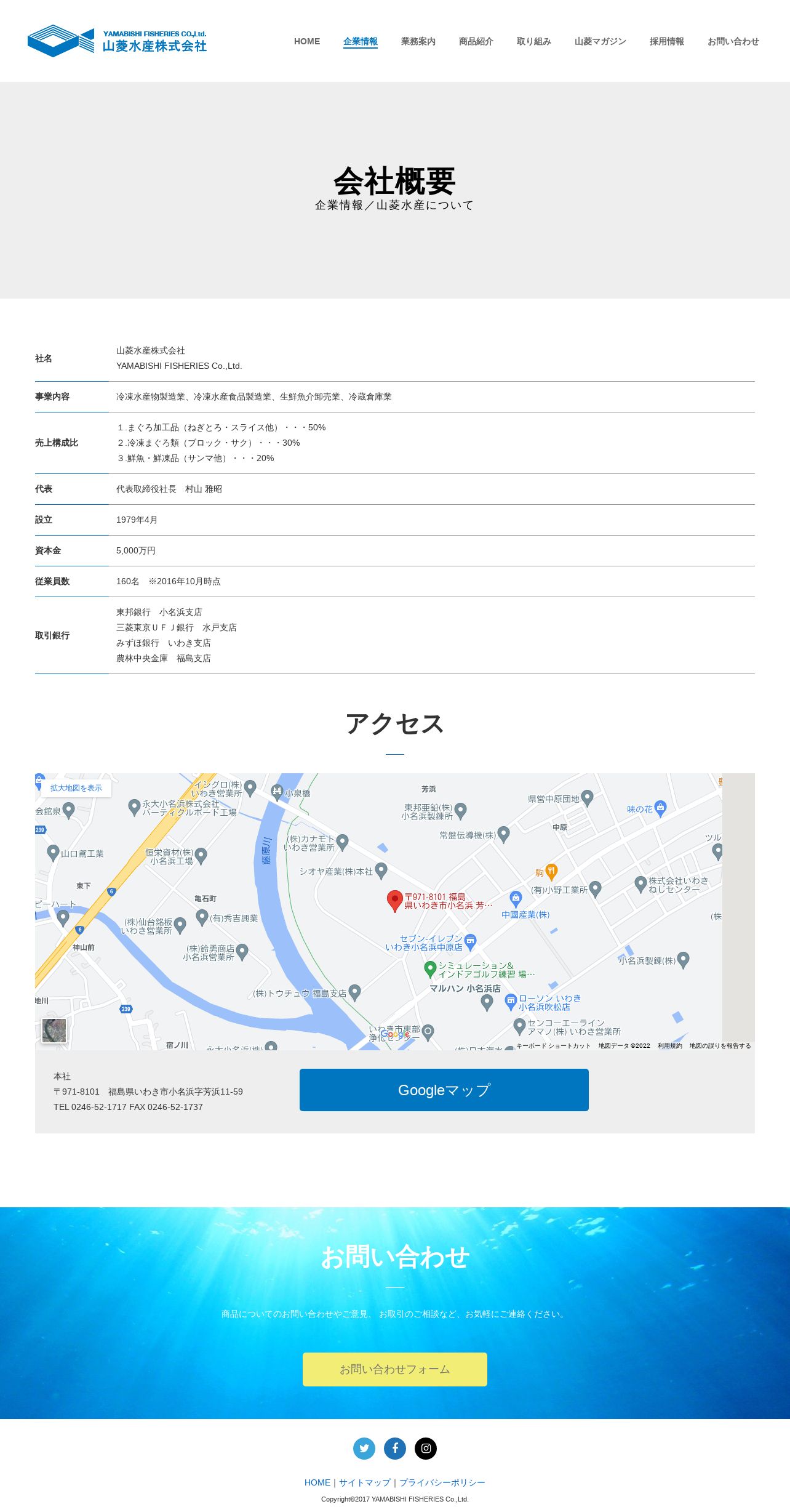This screenshot has height=1512, width=790.
Task: Select 企業情報 in the top menu
Action: coord(361,41)
